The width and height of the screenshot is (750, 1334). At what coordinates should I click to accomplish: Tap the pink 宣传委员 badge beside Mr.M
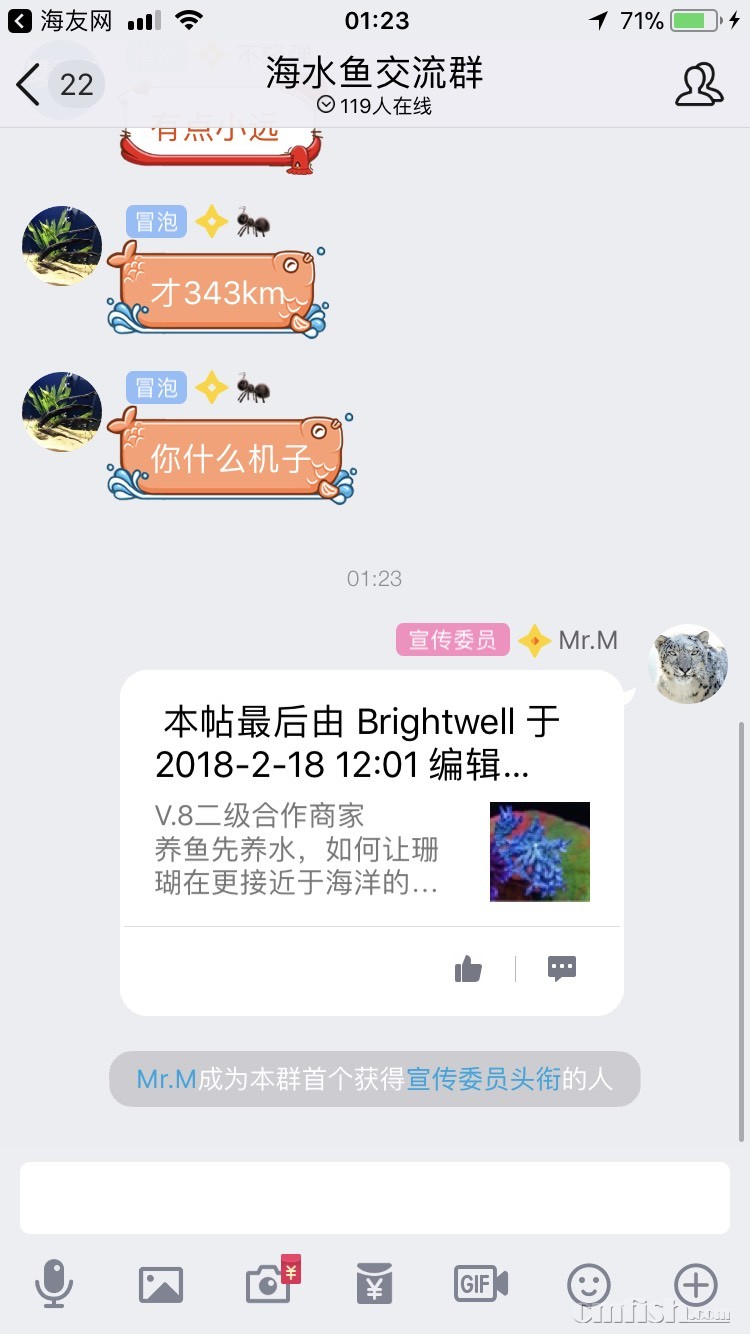452,639
